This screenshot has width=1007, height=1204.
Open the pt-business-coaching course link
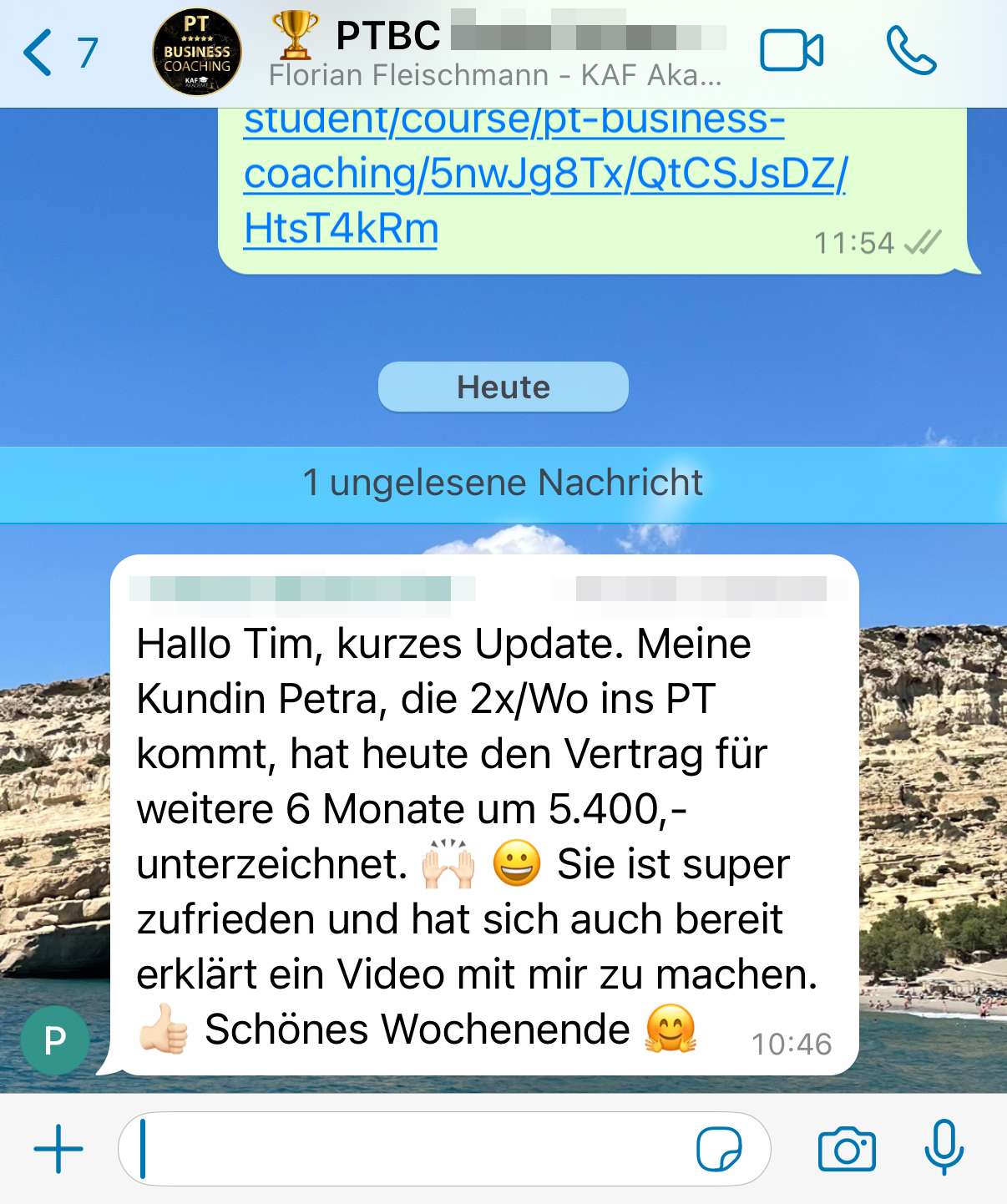pyautogui.click(x=544, y=174)
